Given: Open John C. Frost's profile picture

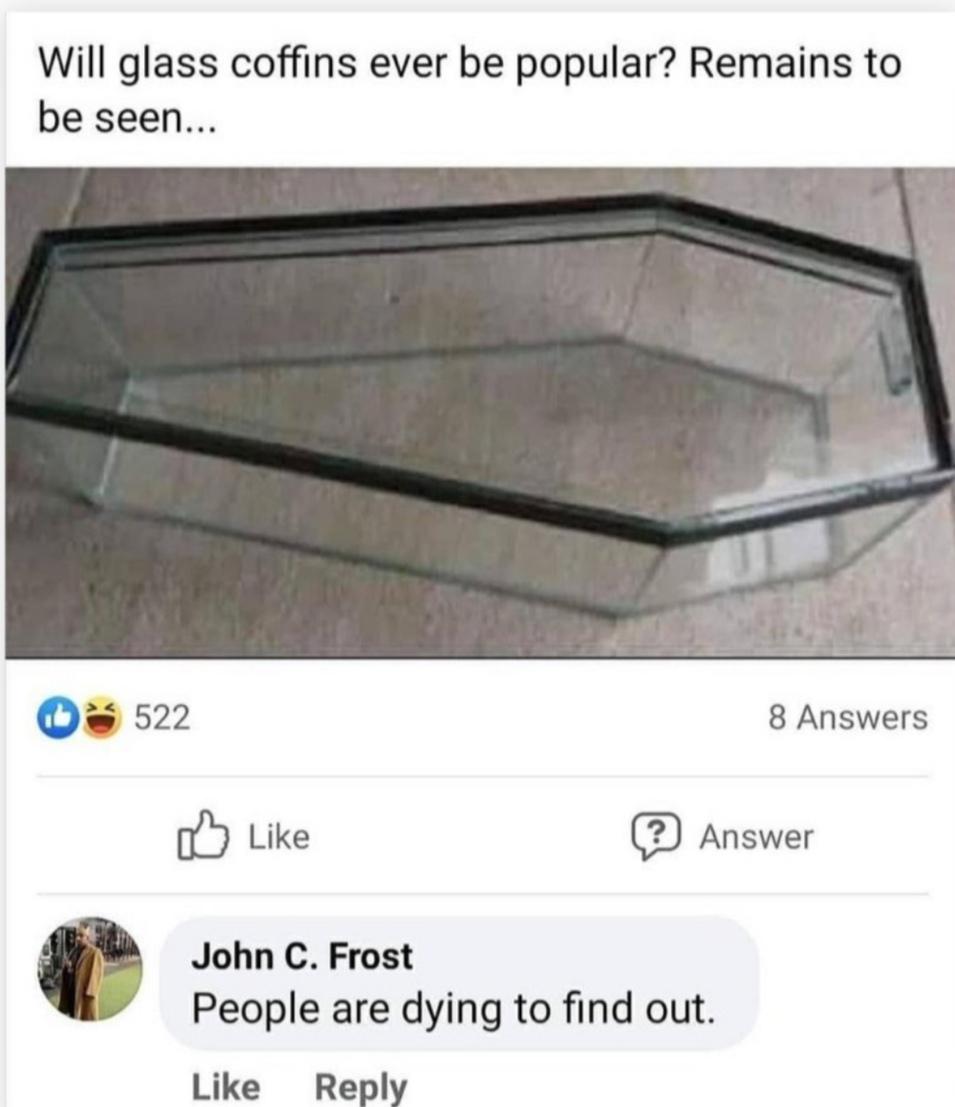Looking at the screenshot, I should pyautogui.click(x=90, y=969).
